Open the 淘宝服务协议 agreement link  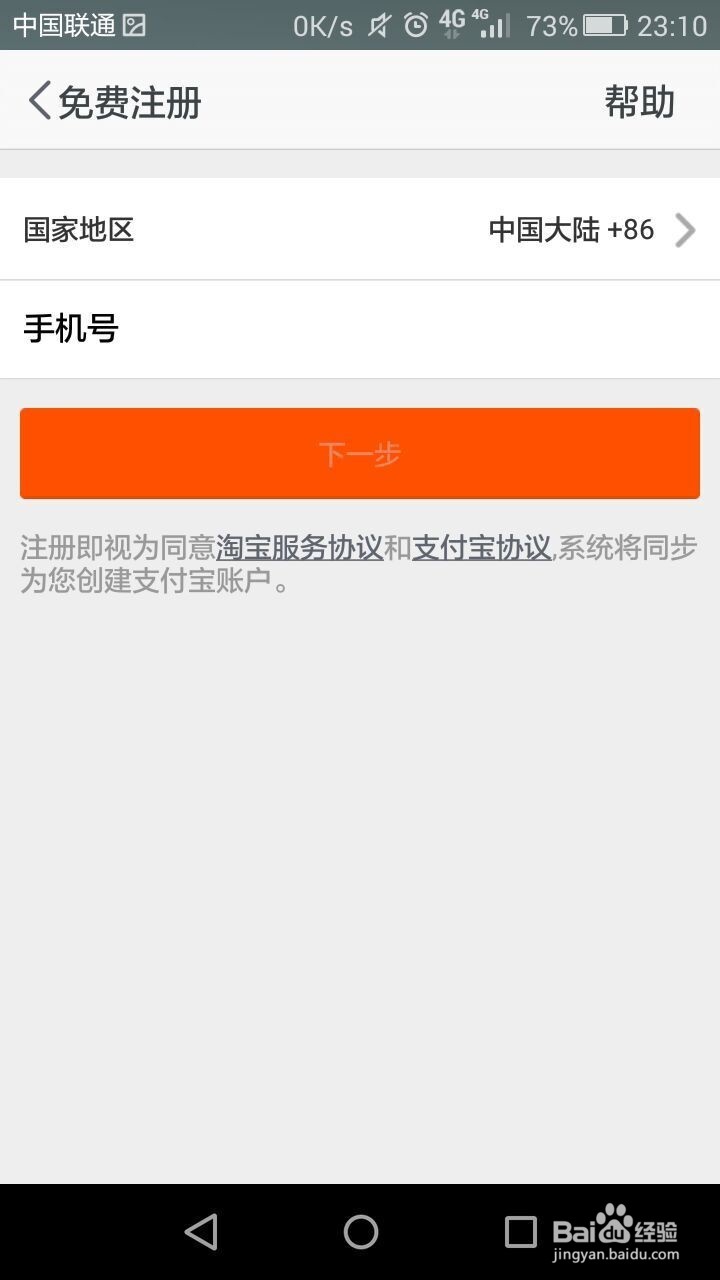coord(302,548)
